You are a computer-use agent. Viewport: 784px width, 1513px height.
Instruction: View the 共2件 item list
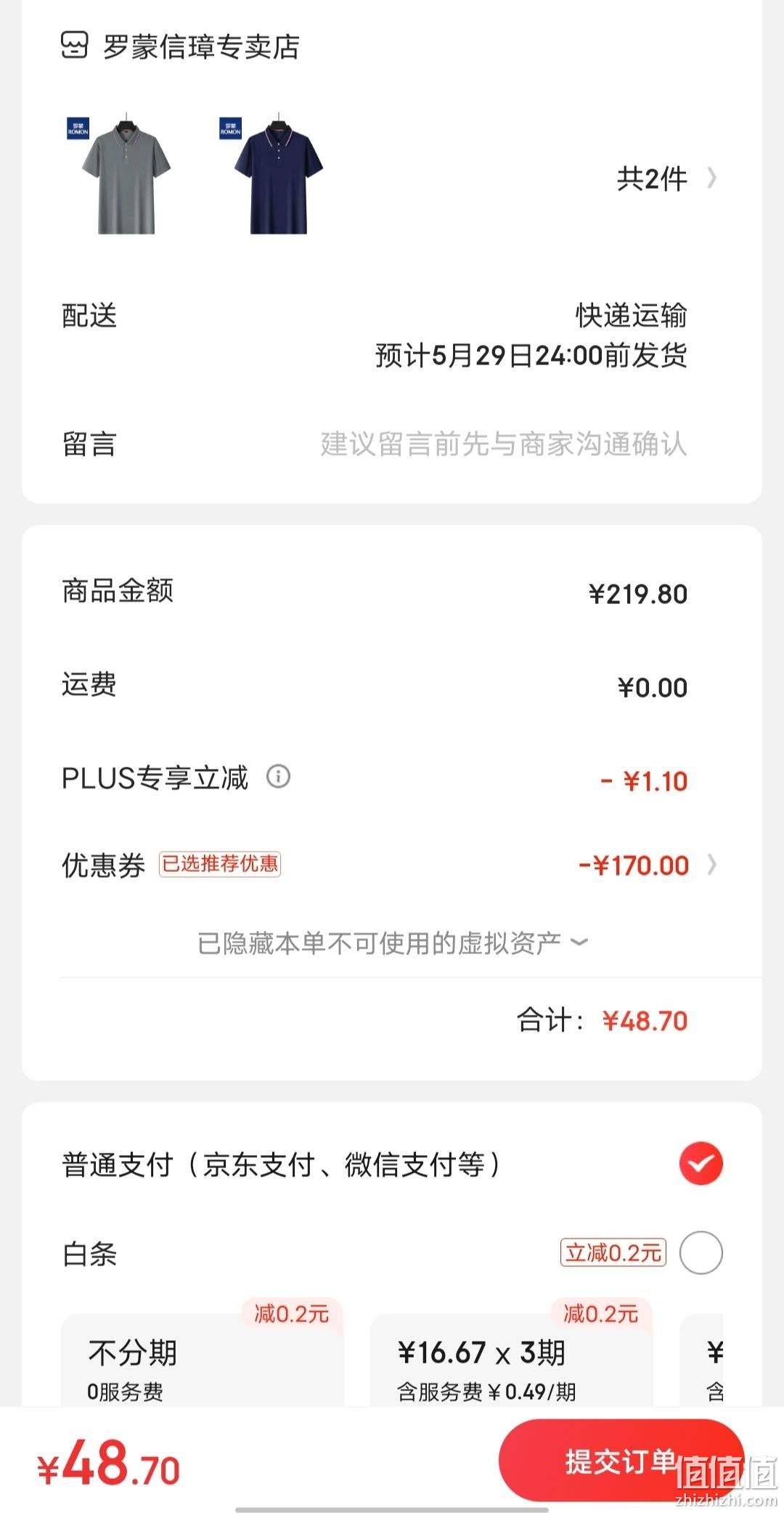tap(666, 179)
